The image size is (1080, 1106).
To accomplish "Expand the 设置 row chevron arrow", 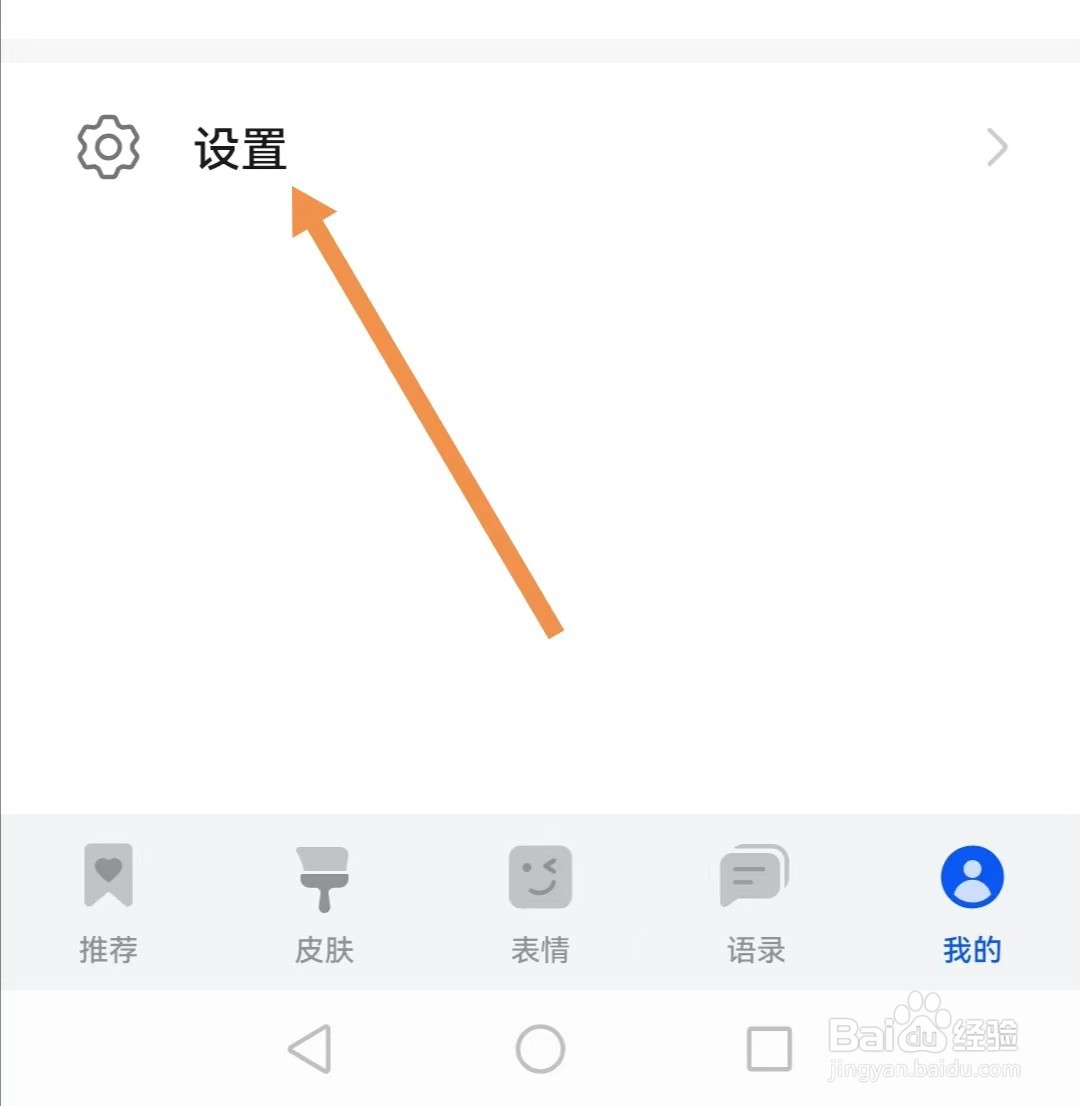I will point(997,147).
